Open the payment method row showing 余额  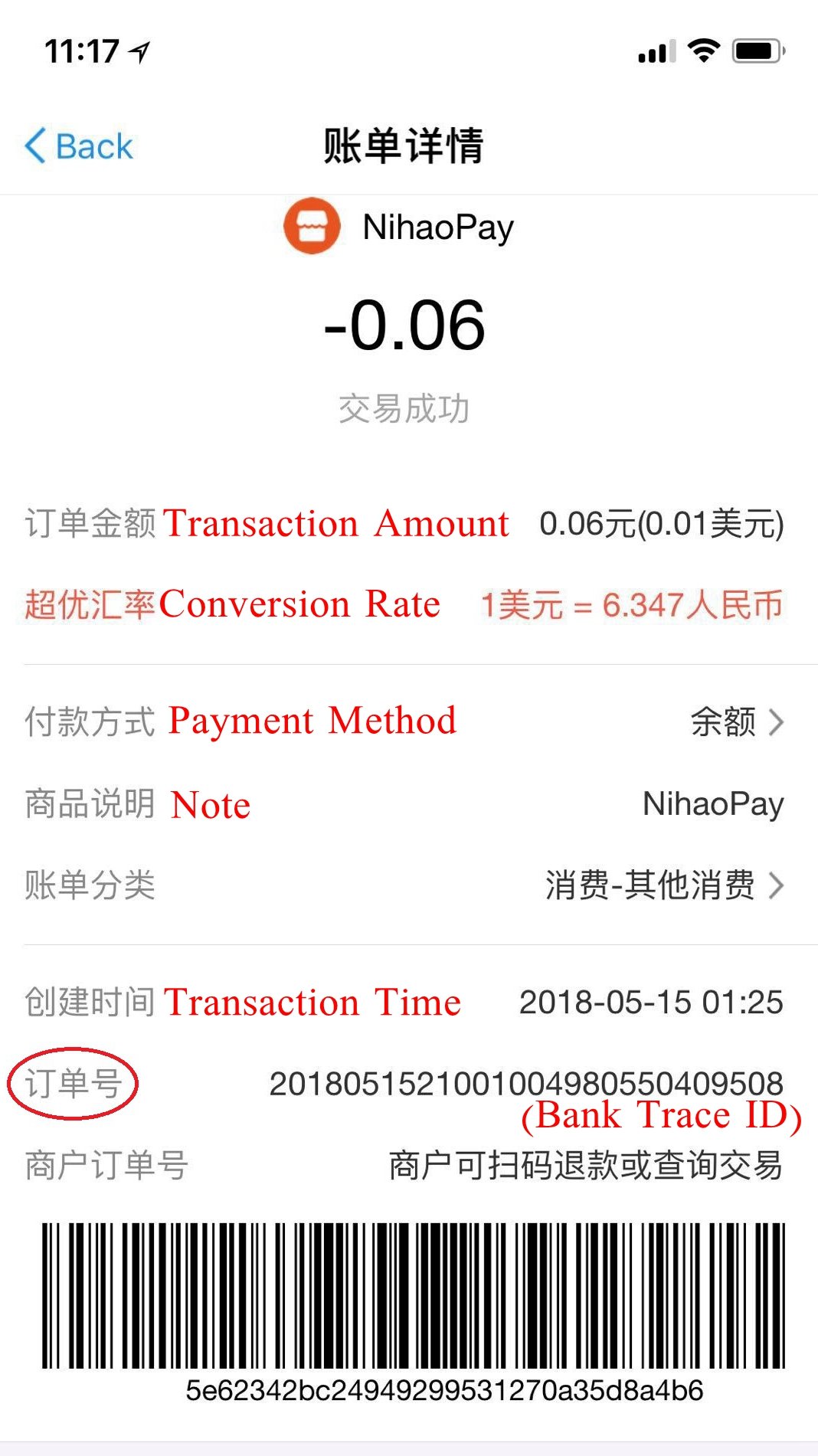(409, 721)
